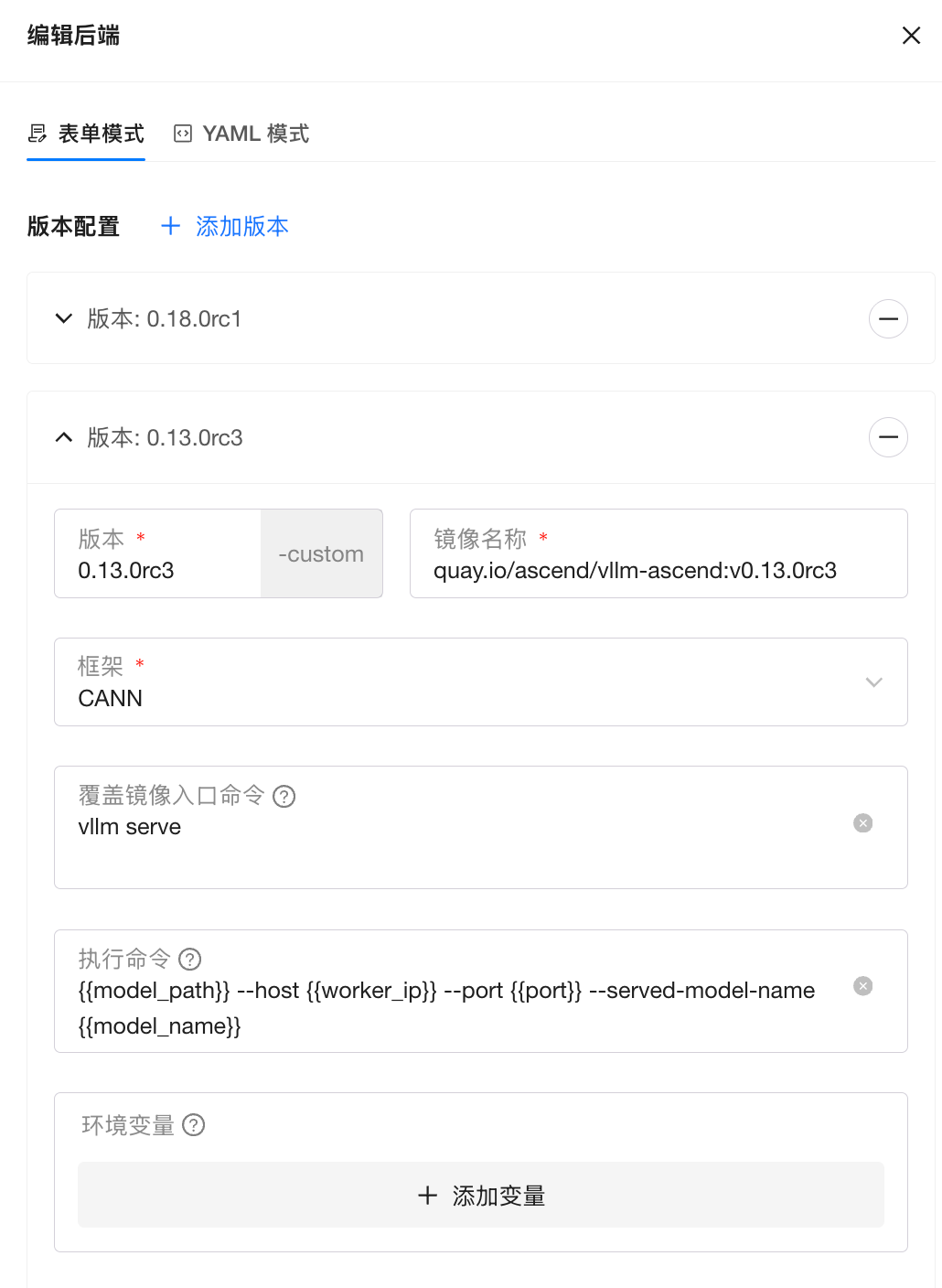The image size is (942, 1288).
Task: Clear the vllm serve entrypoint text
Action: click(862, 823)
